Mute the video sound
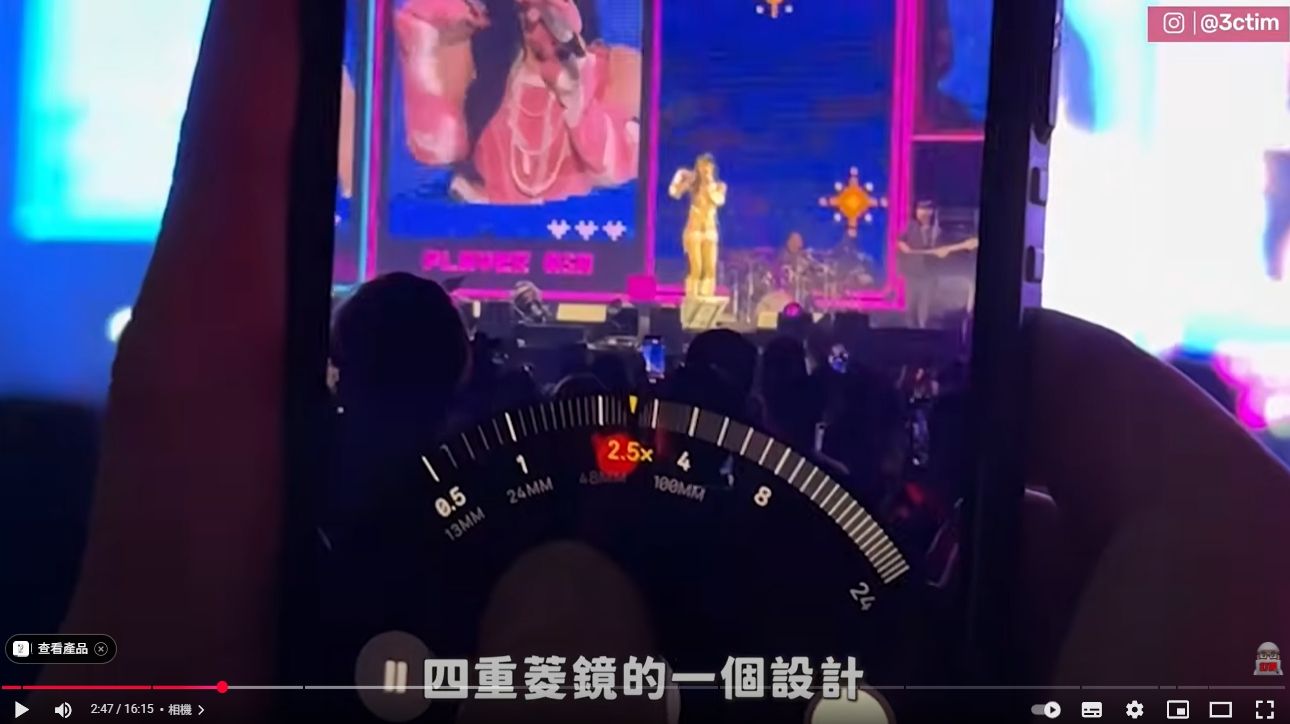 62,709
